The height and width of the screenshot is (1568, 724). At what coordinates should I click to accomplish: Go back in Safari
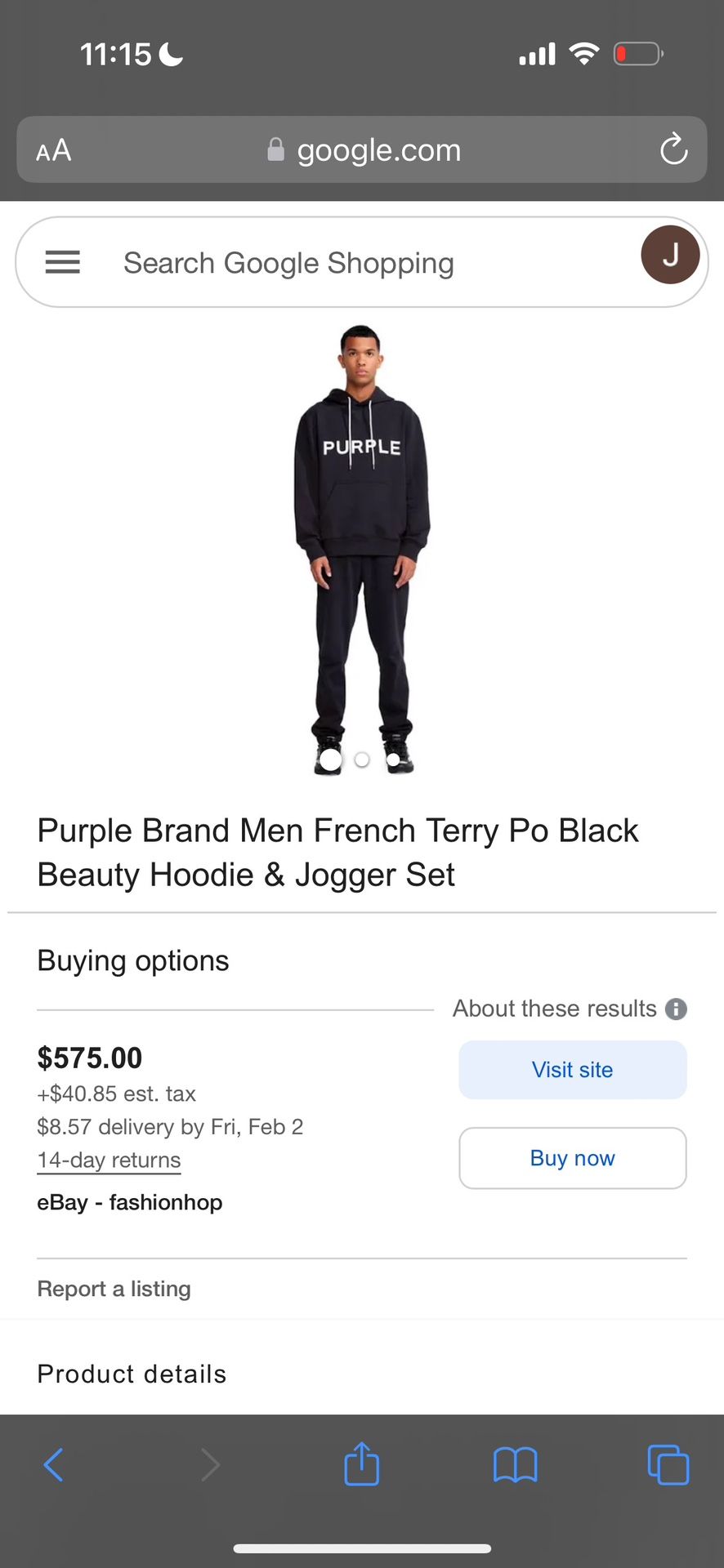tap(54, 1464)
